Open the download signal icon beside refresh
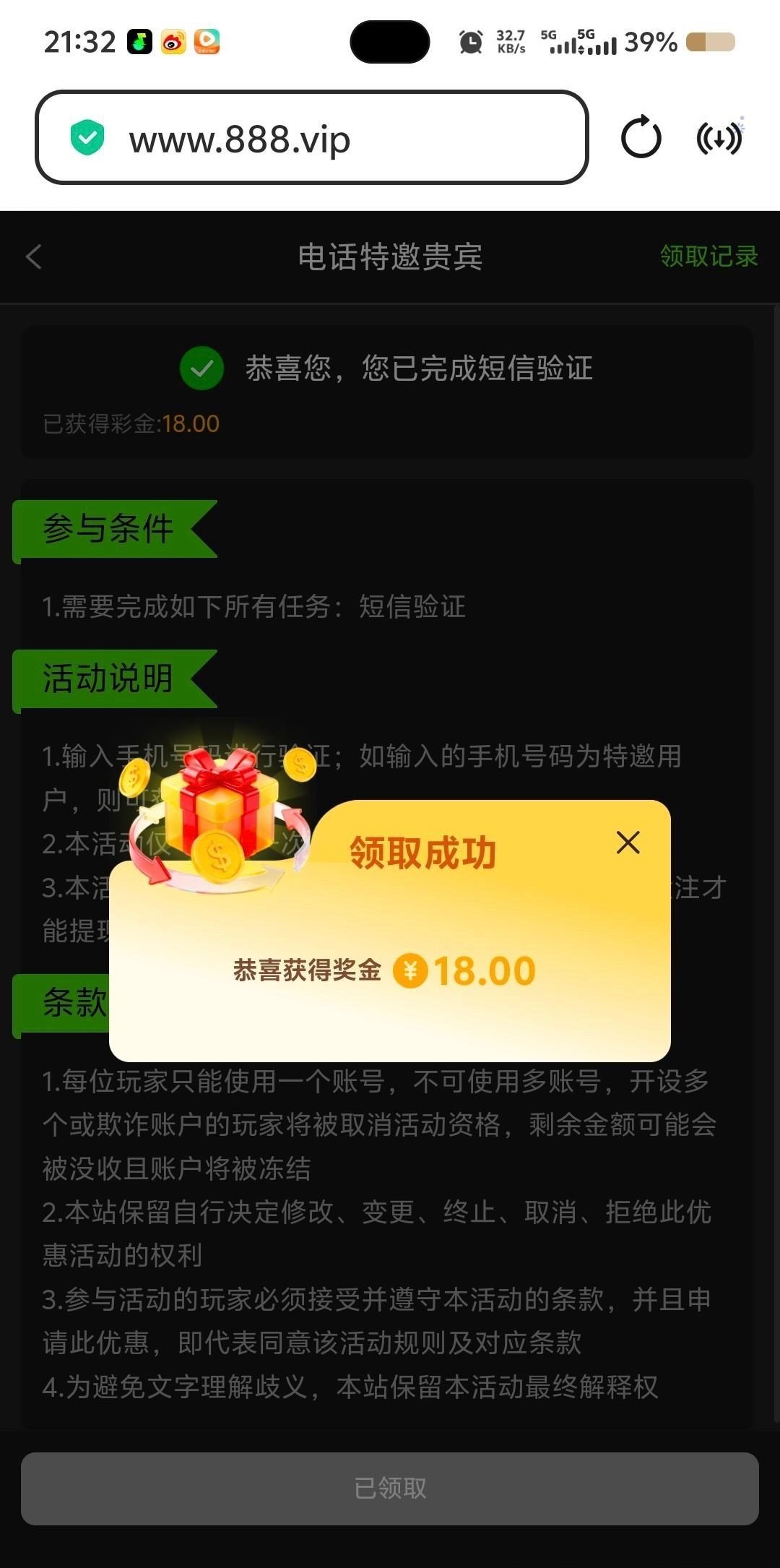 tap(719, 137)
